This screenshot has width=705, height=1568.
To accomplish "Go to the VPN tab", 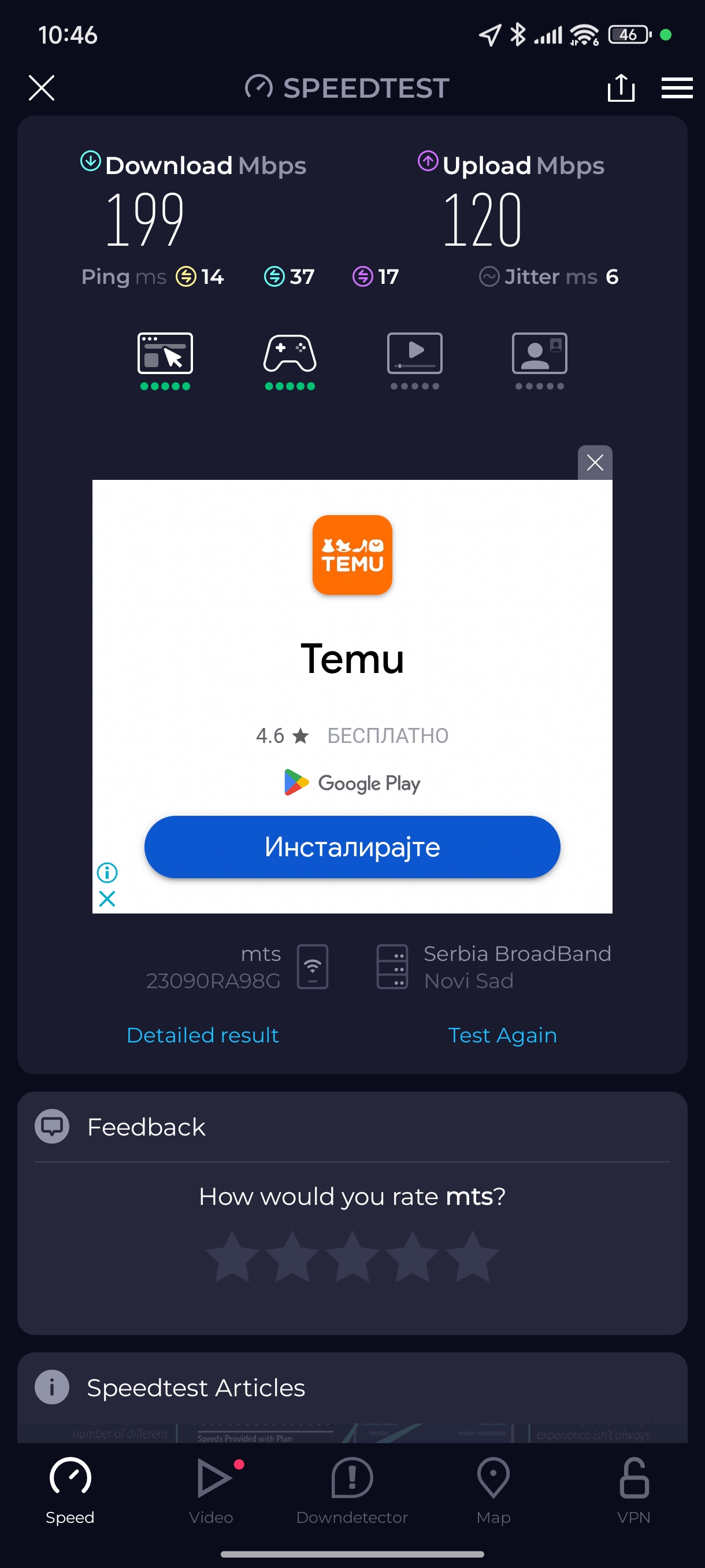I will [633, 1489].
